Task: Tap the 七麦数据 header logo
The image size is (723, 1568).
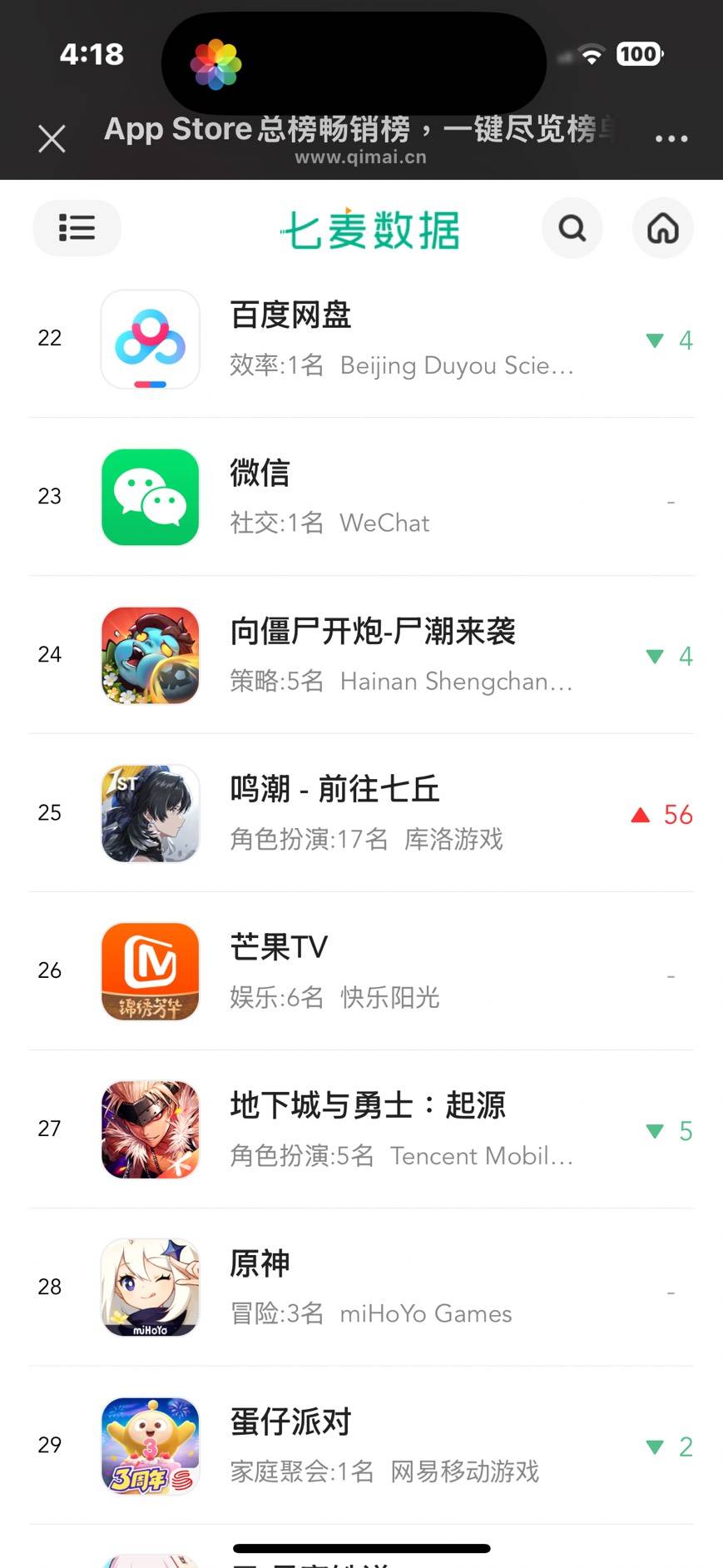Action: [x=369, y=231]
